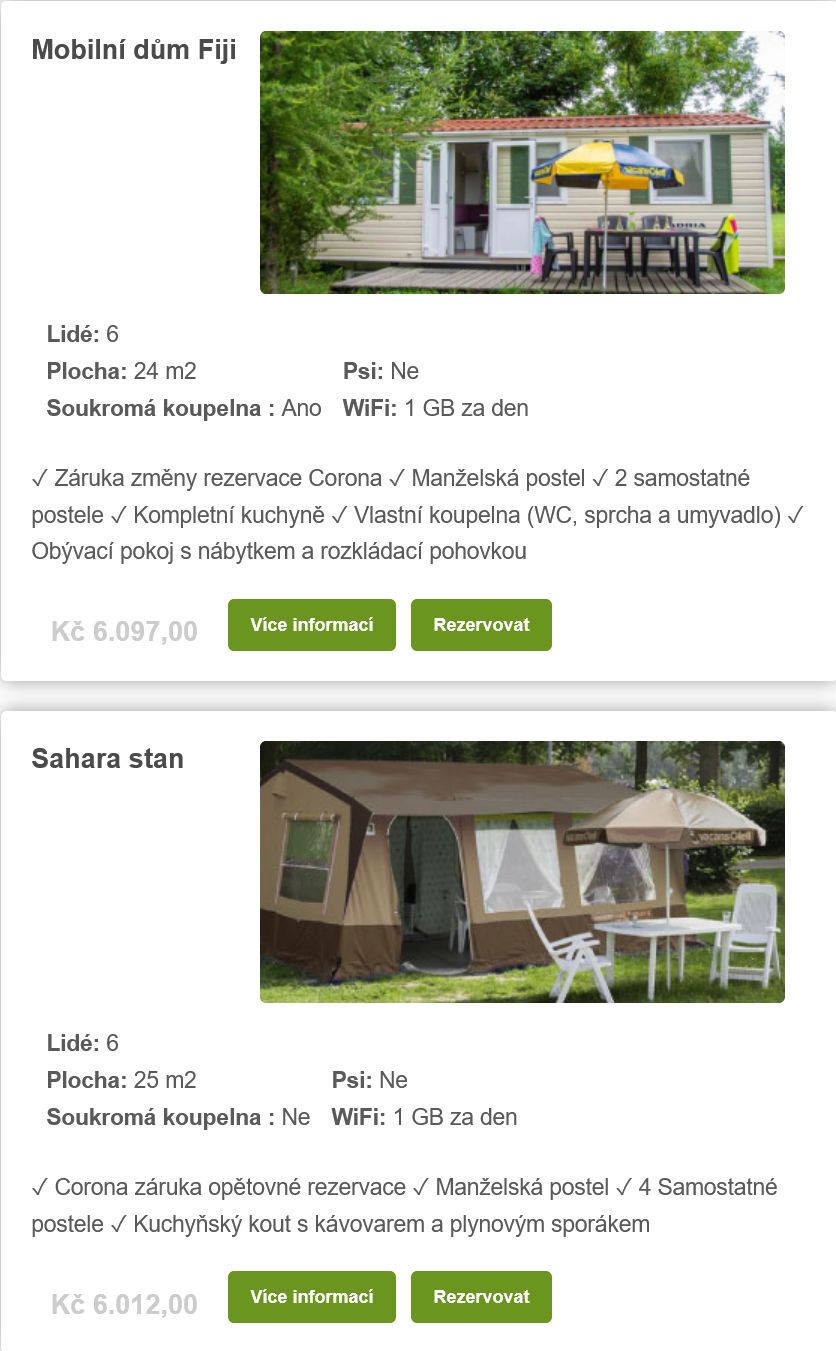This screenshot has height=1351, width=836.
Task: View the Sahara stan photo
Action: tap(522, 872)
